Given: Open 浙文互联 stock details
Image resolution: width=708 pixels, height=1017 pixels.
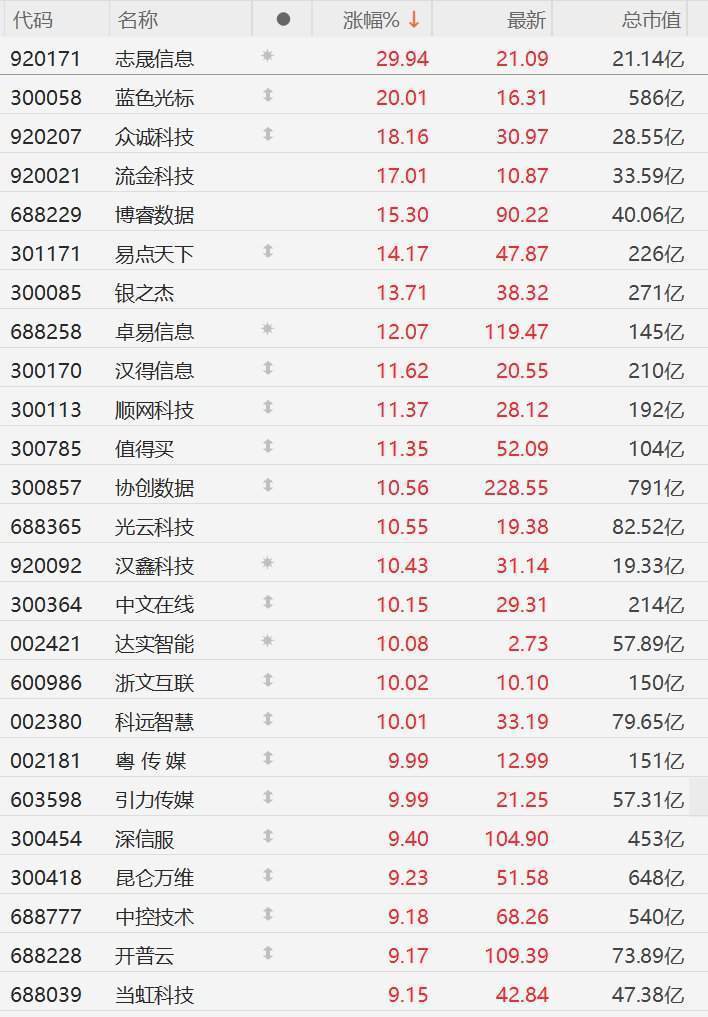Looking at the screenshot, I should [x=154, y=683].
